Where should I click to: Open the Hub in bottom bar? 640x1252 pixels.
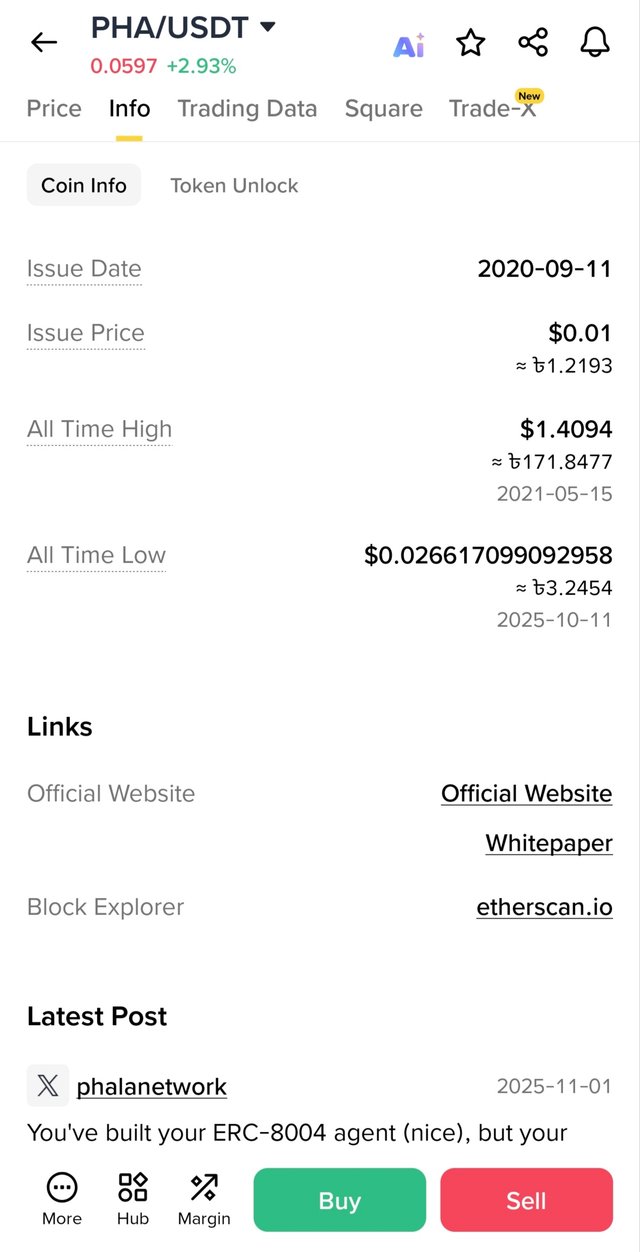tap(133, 1199)
